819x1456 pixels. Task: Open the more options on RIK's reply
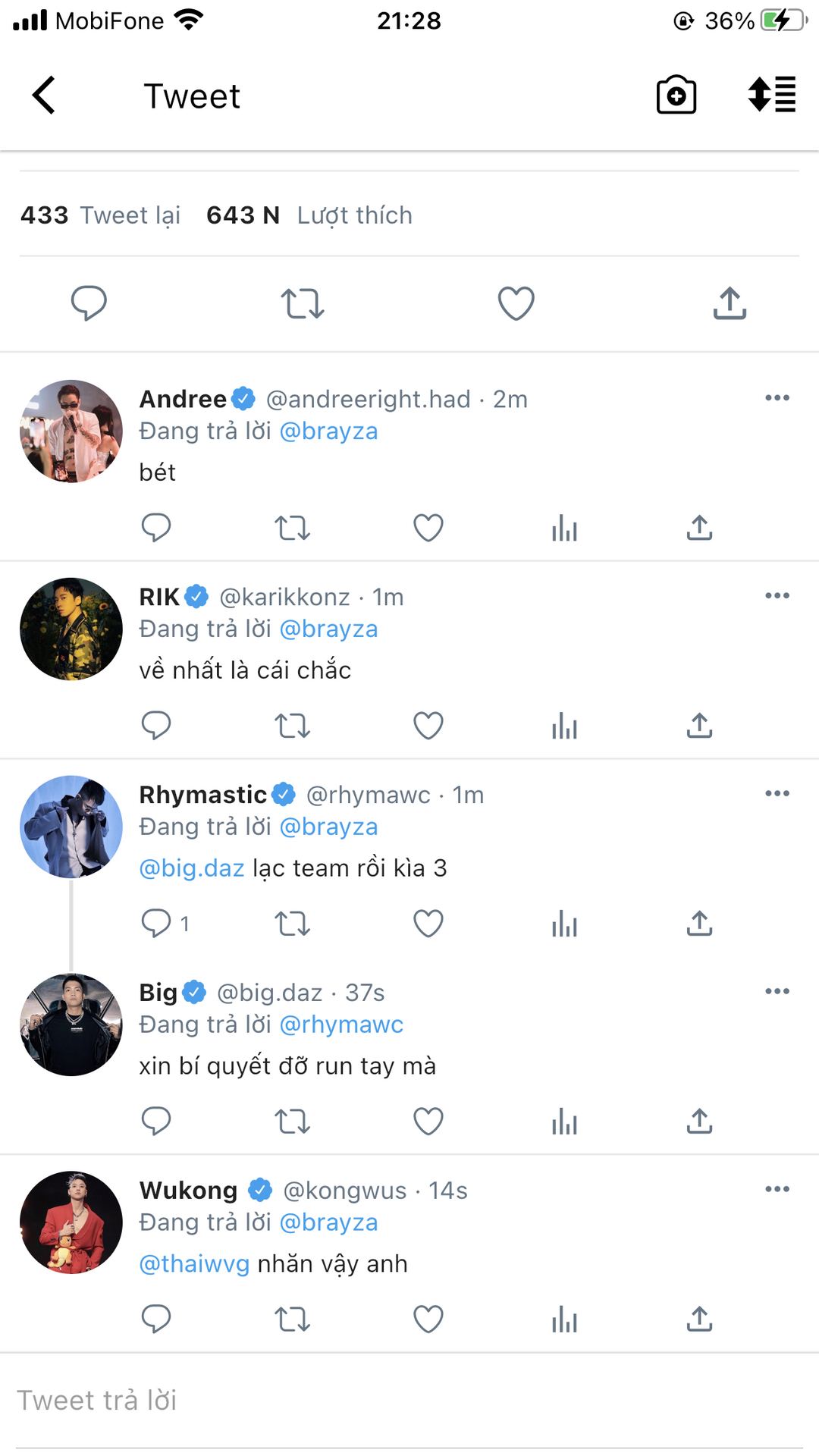click(x=777, y=596)
